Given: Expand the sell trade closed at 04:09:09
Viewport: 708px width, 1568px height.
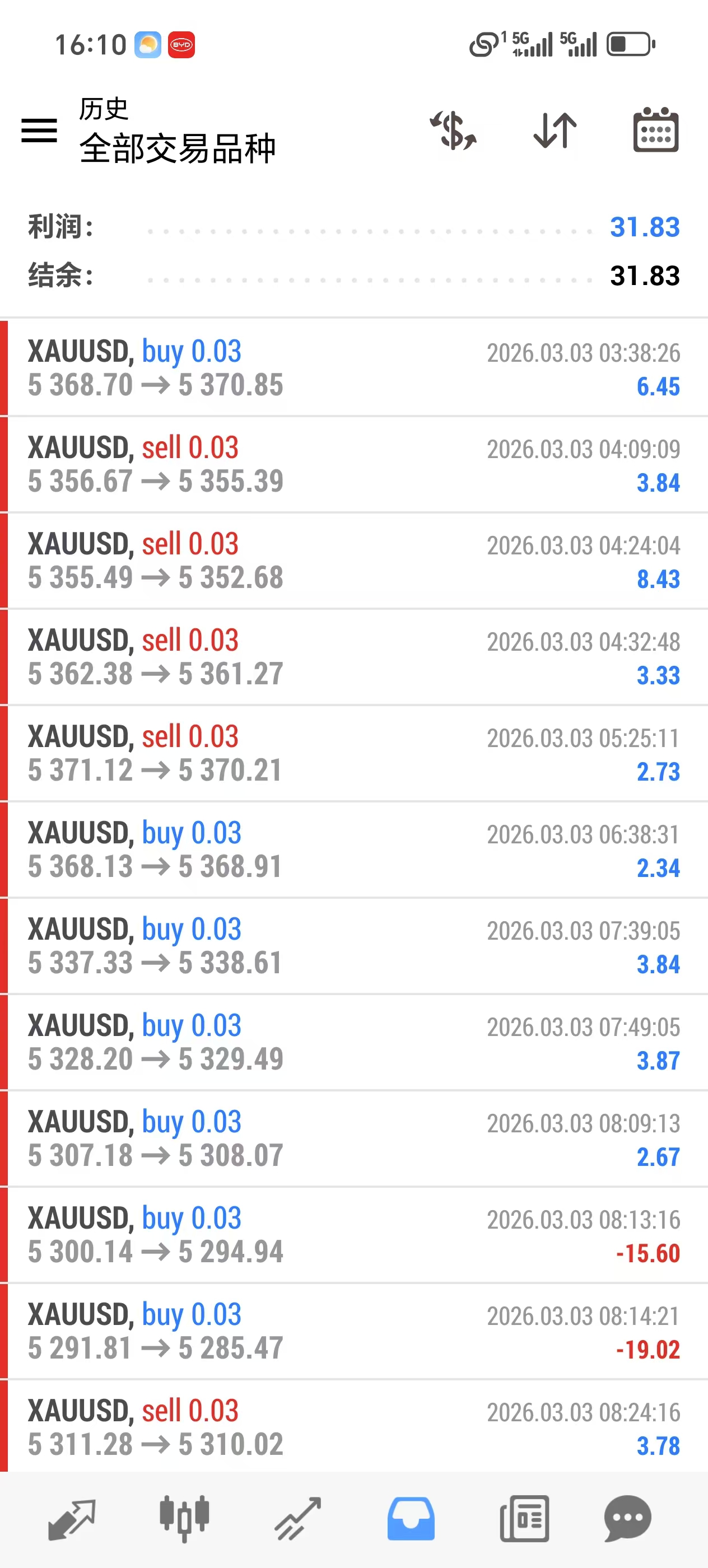Looking at the screenshot, I should [353, 464].
